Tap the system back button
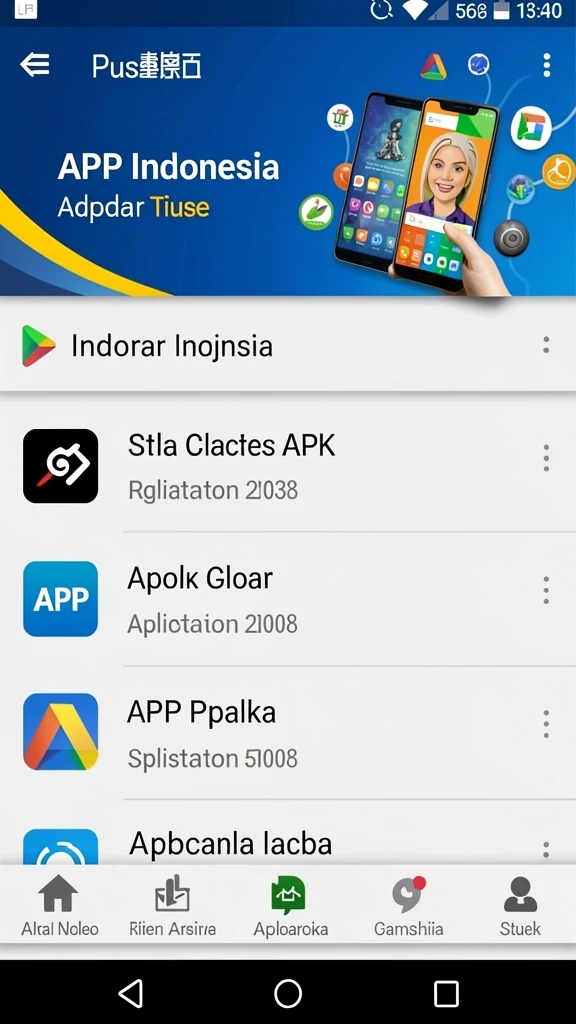The height and width of the screenshot is (1024, 576). tap(130, 994)
